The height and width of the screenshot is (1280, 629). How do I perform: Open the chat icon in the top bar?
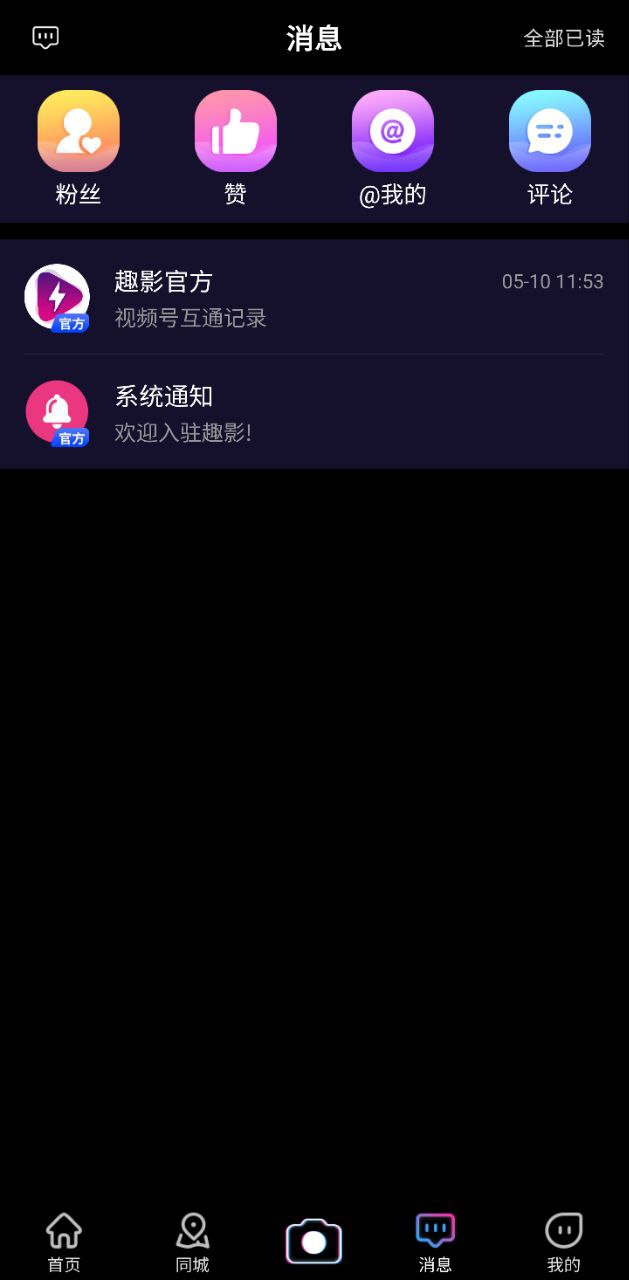(x=46, y=38)
